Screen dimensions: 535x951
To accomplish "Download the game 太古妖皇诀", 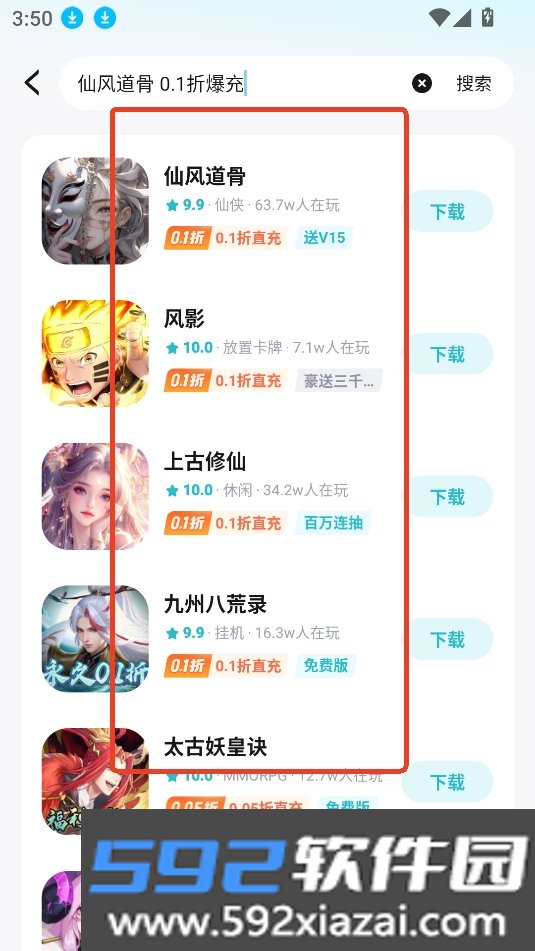I will 448,781.
